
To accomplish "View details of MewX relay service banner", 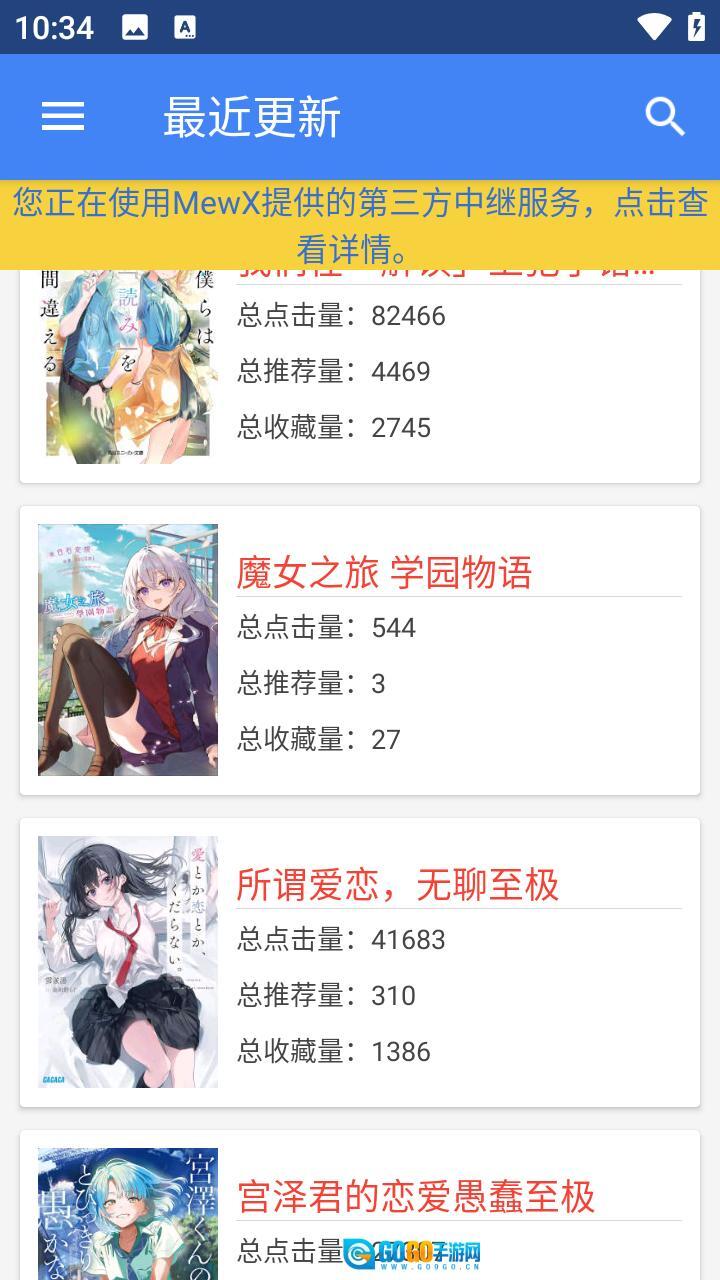I will pos(360,224).
